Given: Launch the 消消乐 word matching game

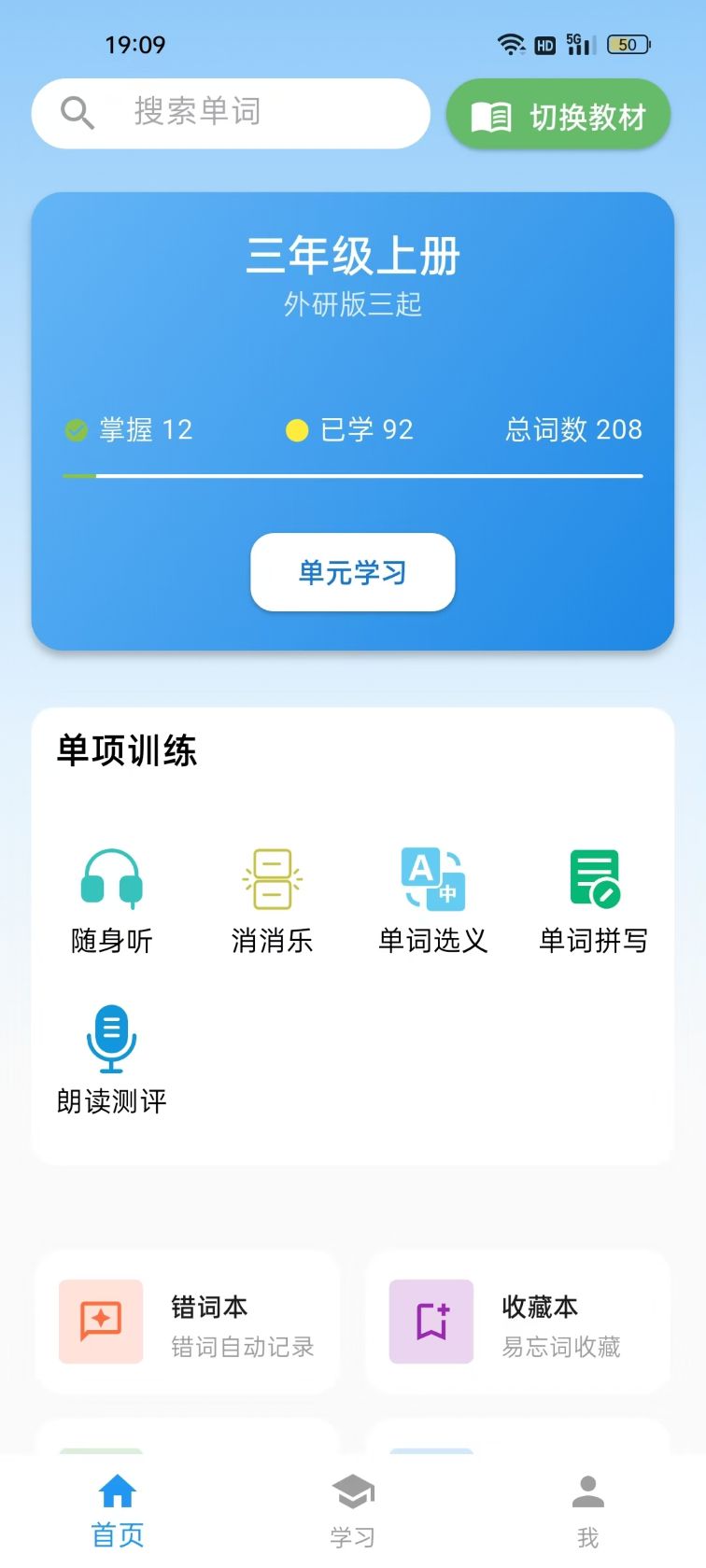Looking at the screenshot, I should 271,896.
